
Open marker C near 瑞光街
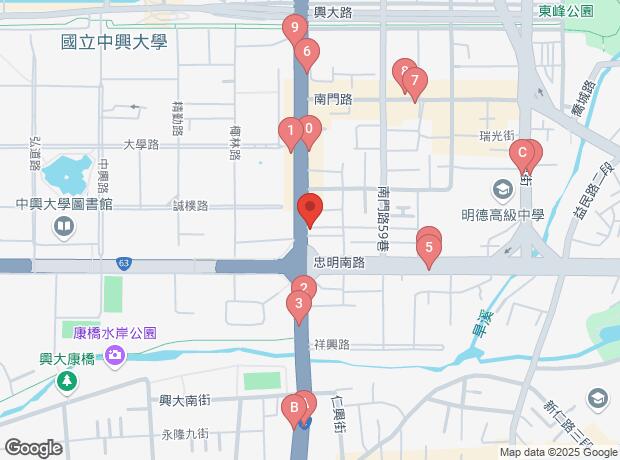520,155
